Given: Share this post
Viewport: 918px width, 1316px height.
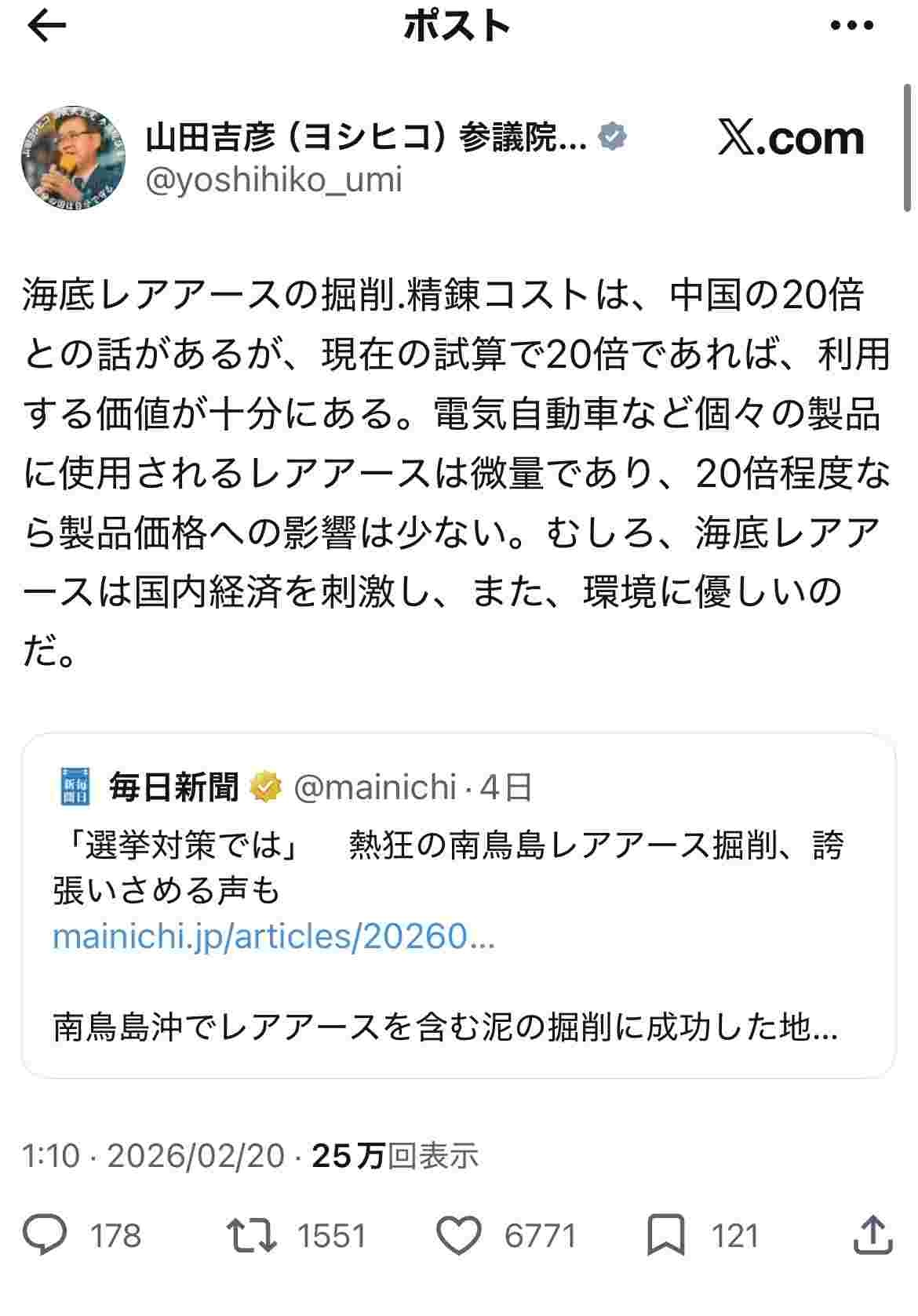Looking at the screenshot, I should click(x=872, y=1236).
